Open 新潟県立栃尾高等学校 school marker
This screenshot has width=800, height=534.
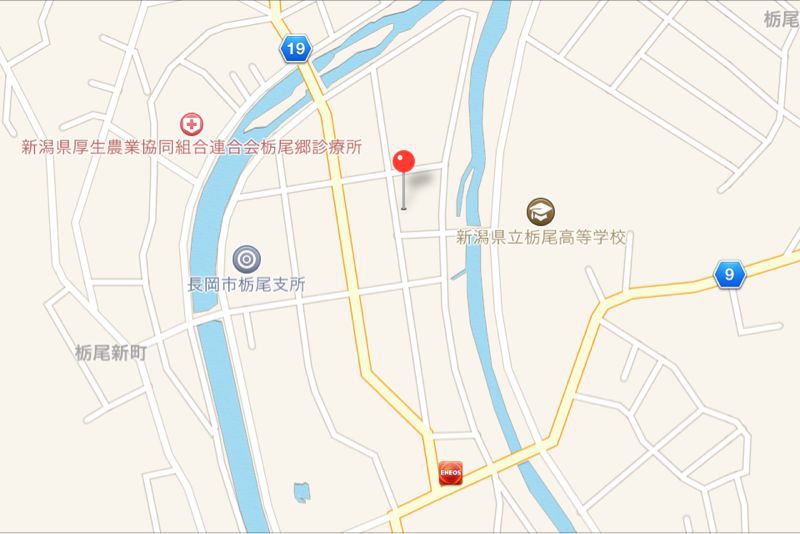(x=542, y=211)
